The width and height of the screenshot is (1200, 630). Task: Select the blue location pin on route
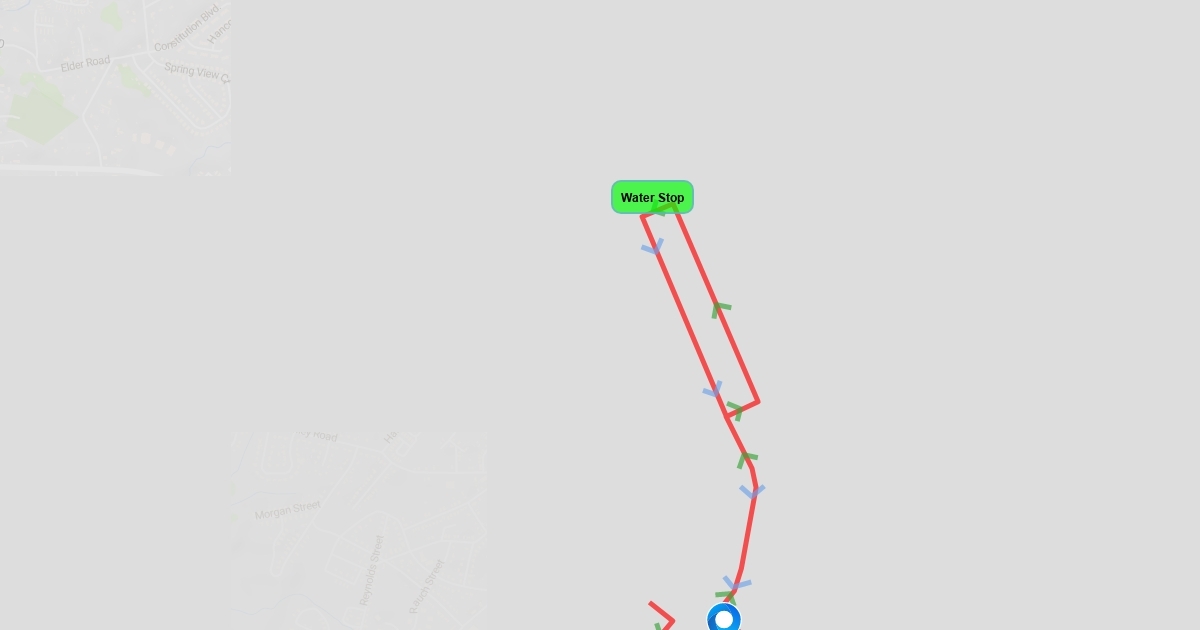point(724,619)
